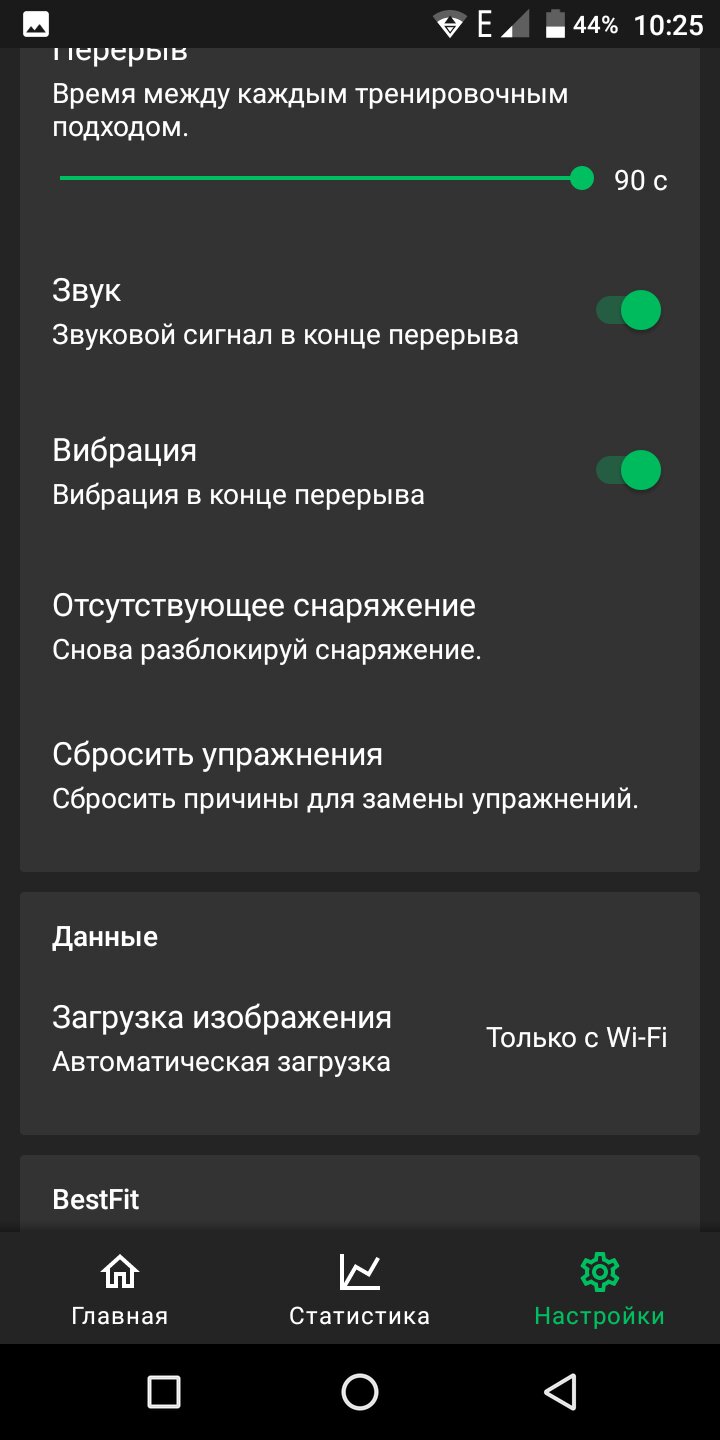Open the Статистика tab
This screenshot has height=1440, width=720.
click(x=360, y=1288)
